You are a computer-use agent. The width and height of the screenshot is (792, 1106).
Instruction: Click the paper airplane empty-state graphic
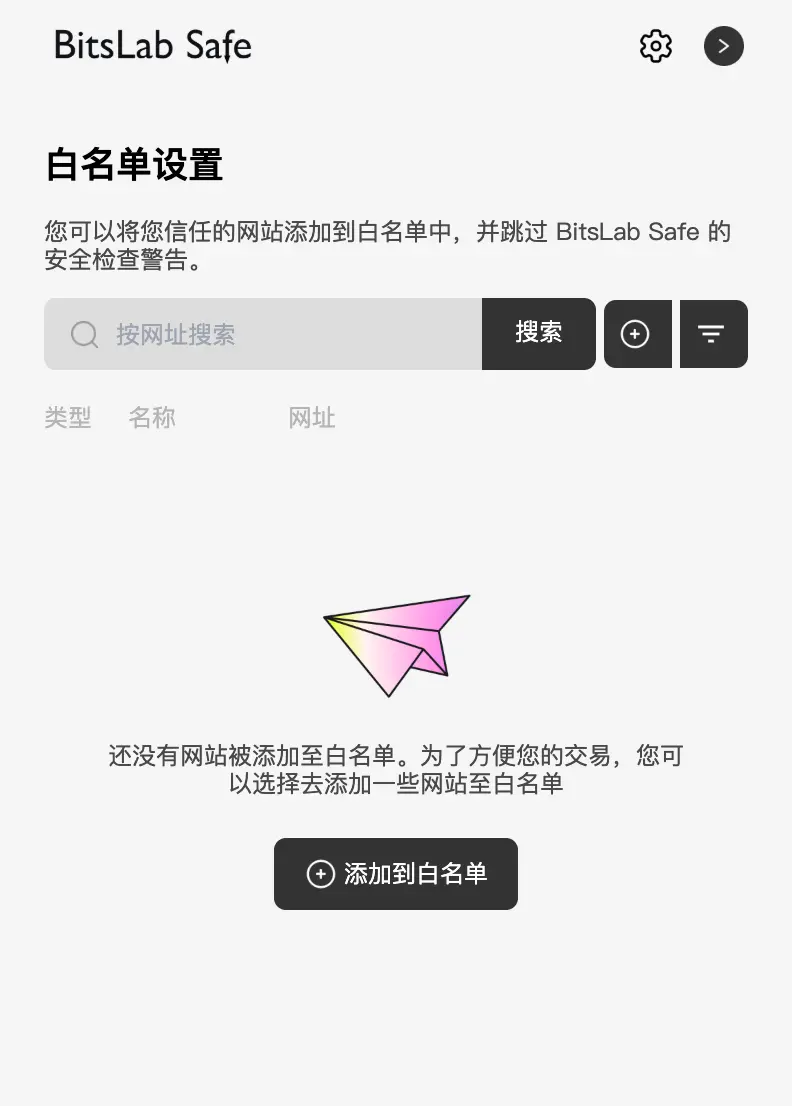(396, 645)
